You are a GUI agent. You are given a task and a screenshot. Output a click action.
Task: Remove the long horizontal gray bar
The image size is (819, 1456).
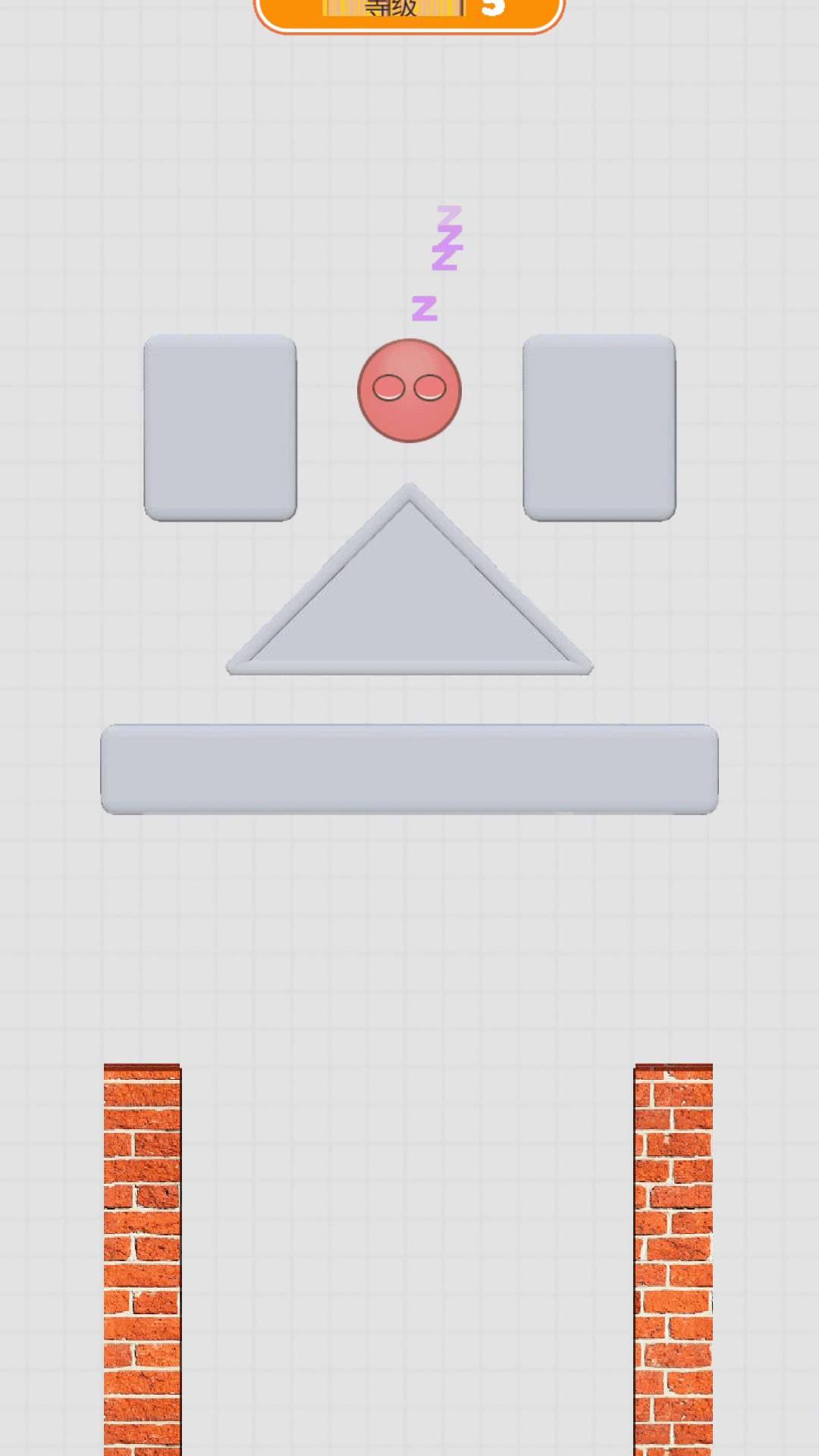[x=409, y=769]
